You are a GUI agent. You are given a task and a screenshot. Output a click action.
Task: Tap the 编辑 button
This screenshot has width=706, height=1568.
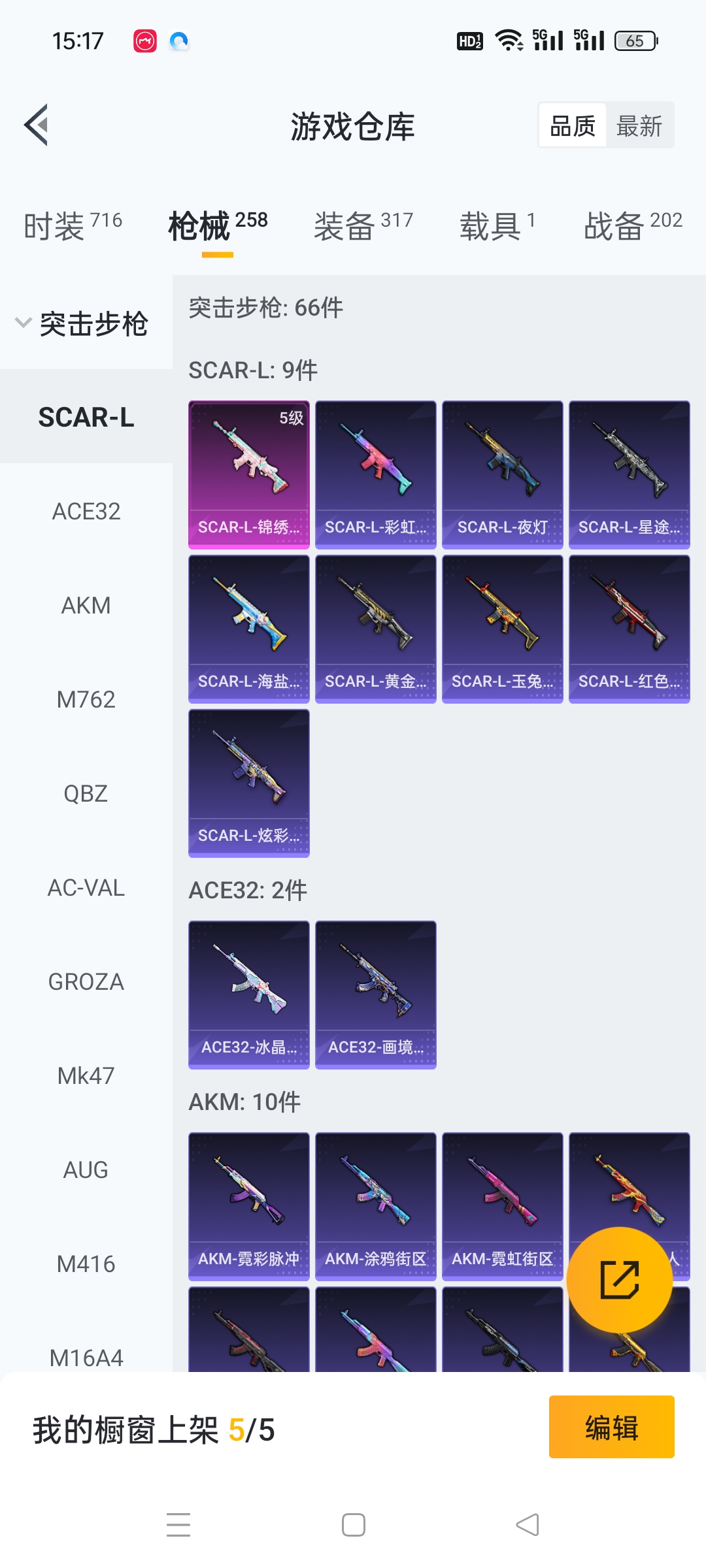(x=611, y=1428)
